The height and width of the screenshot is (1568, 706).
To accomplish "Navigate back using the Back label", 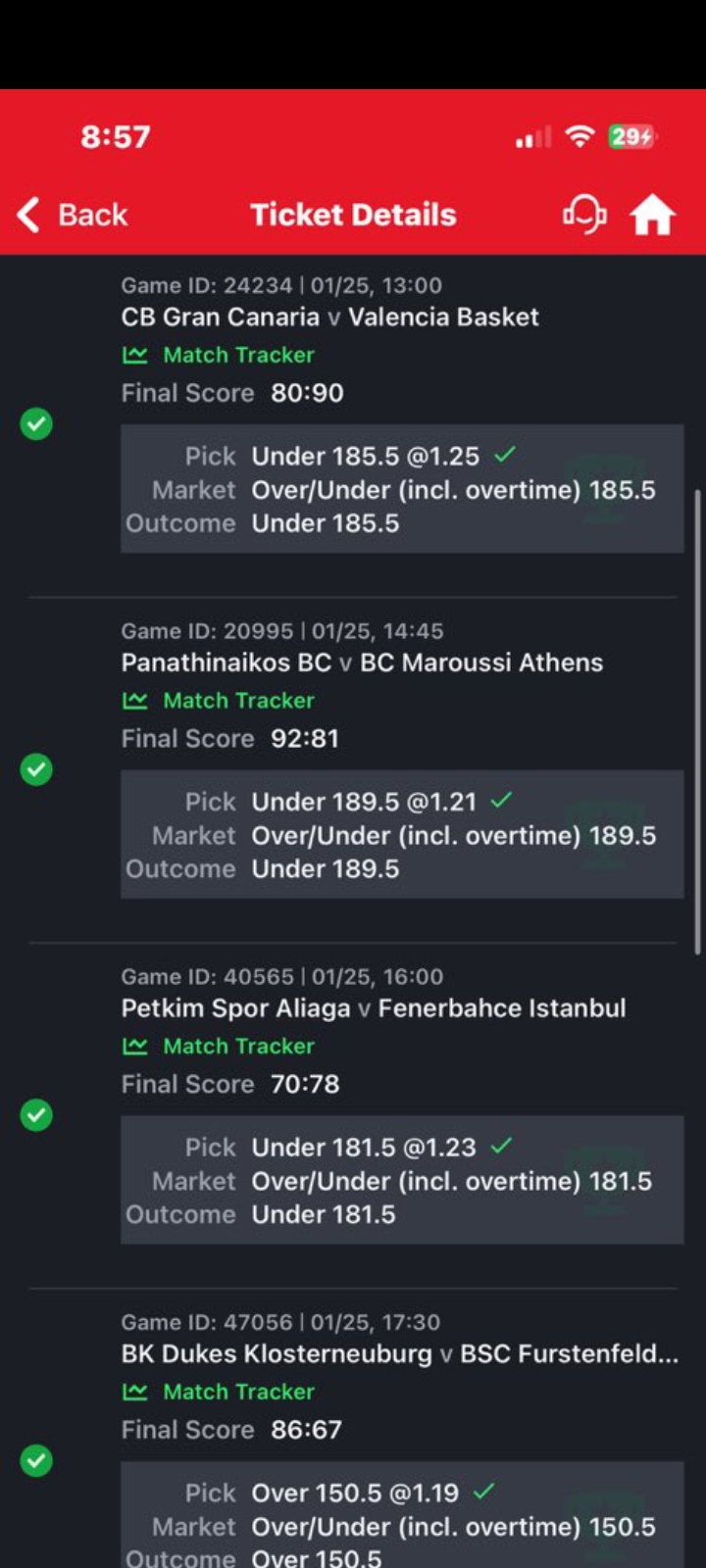I will [93, 214].
